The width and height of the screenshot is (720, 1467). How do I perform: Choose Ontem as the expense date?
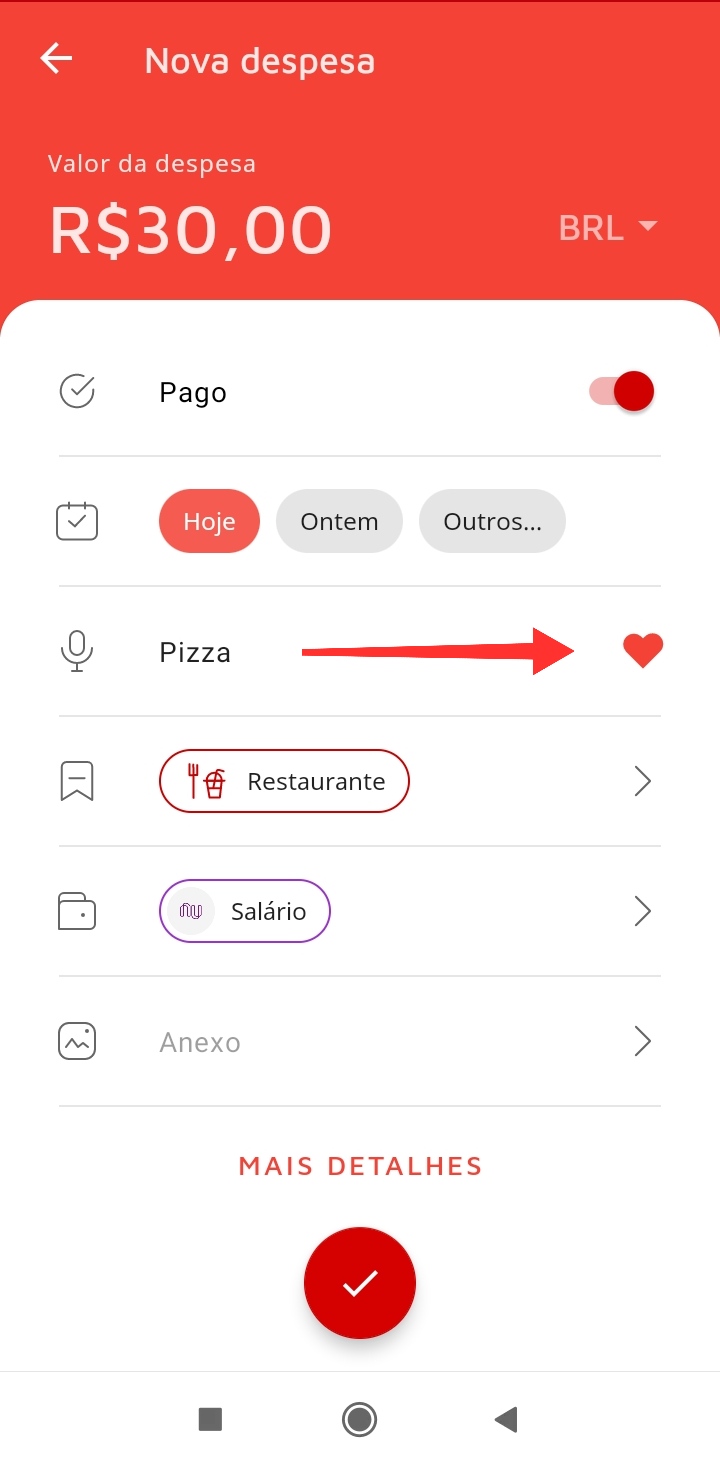339,522
